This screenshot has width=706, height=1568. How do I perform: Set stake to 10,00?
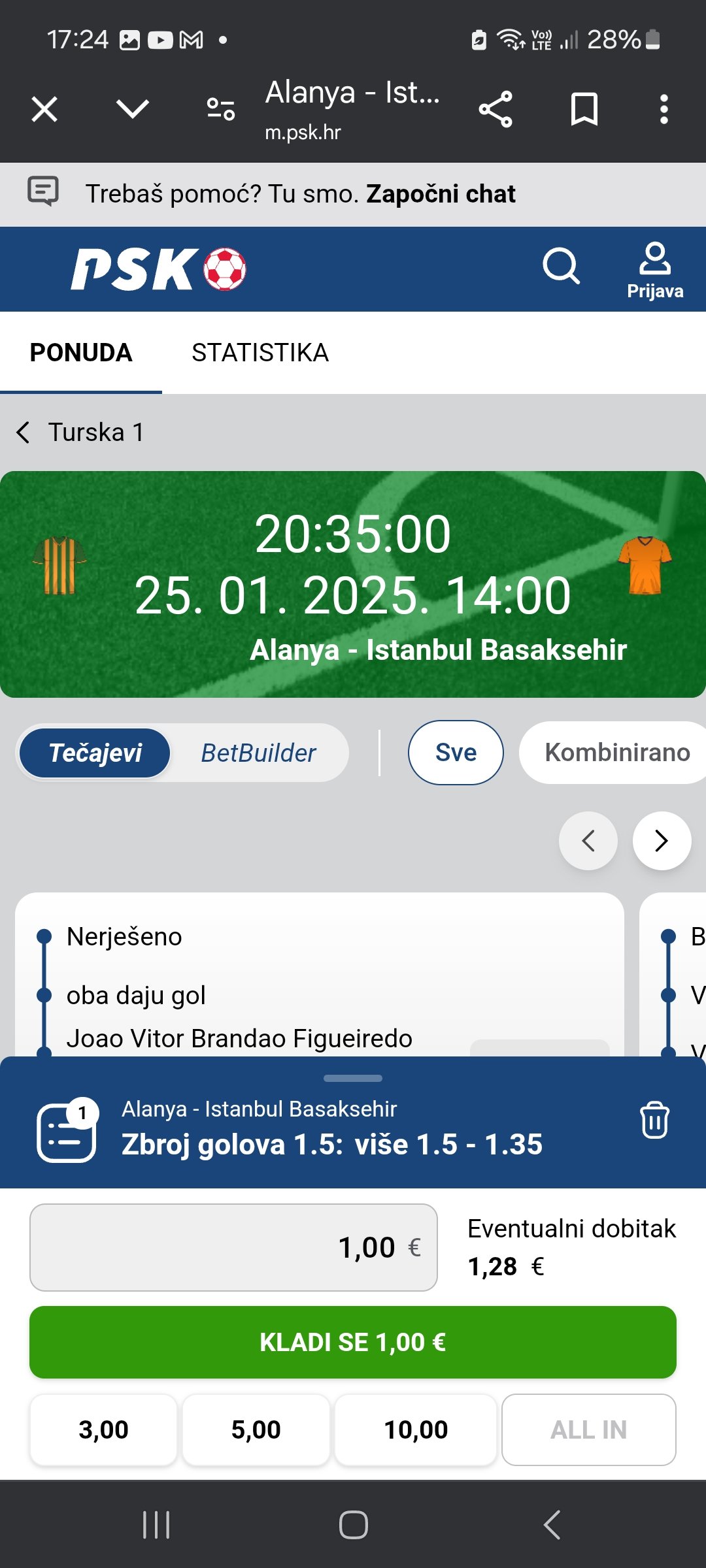(416, 1429)
